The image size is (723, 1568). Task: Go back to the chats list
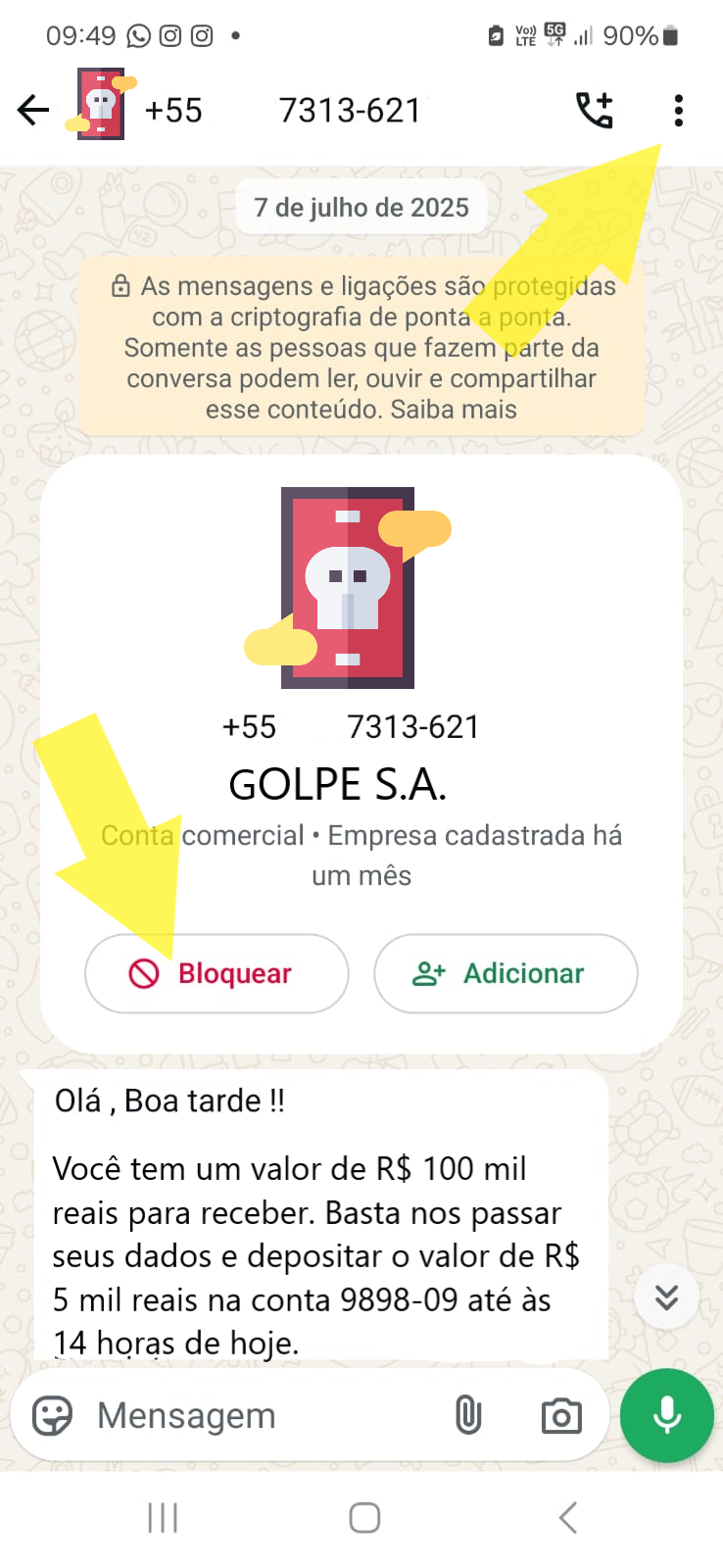[x=32, y=110]
